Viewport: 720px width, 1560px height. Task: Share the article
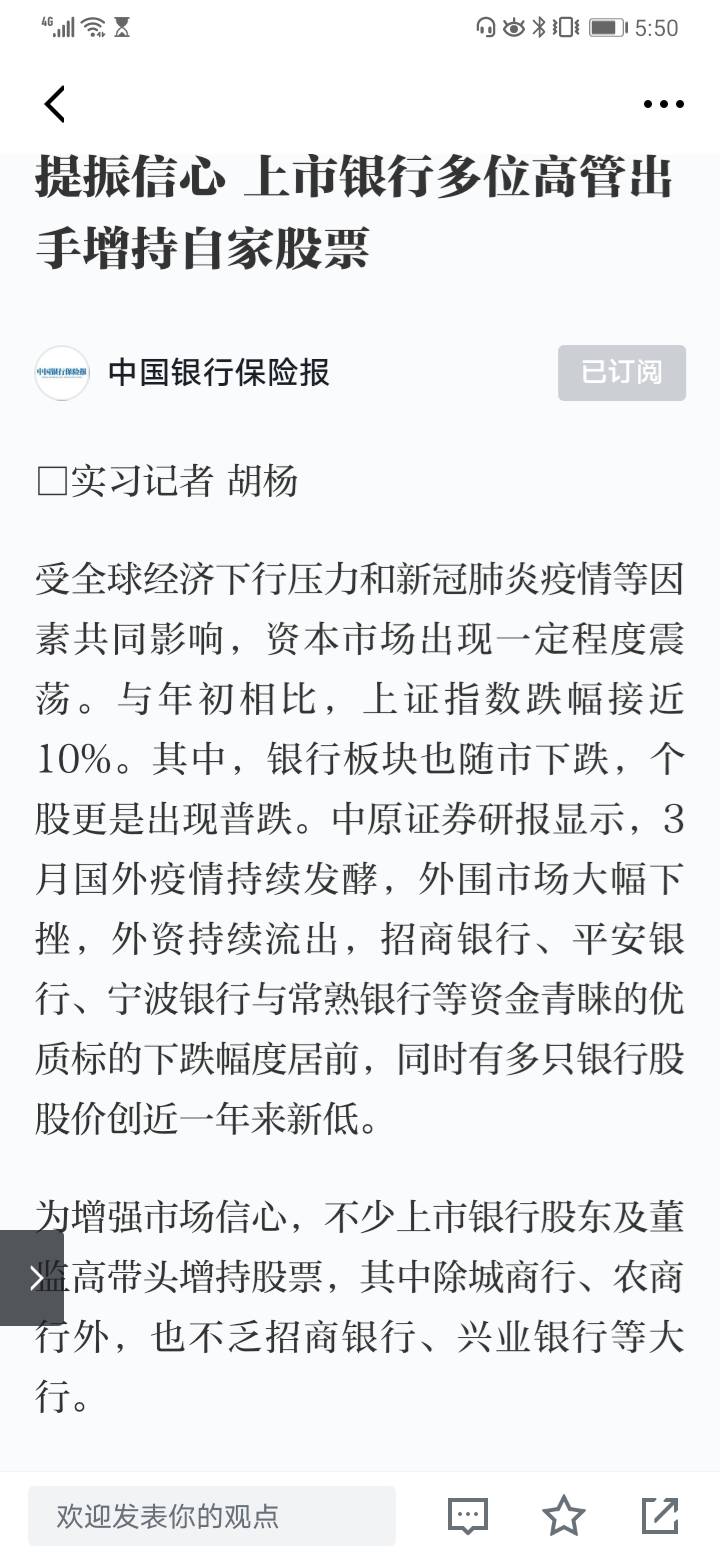[x=659, y=1516]
